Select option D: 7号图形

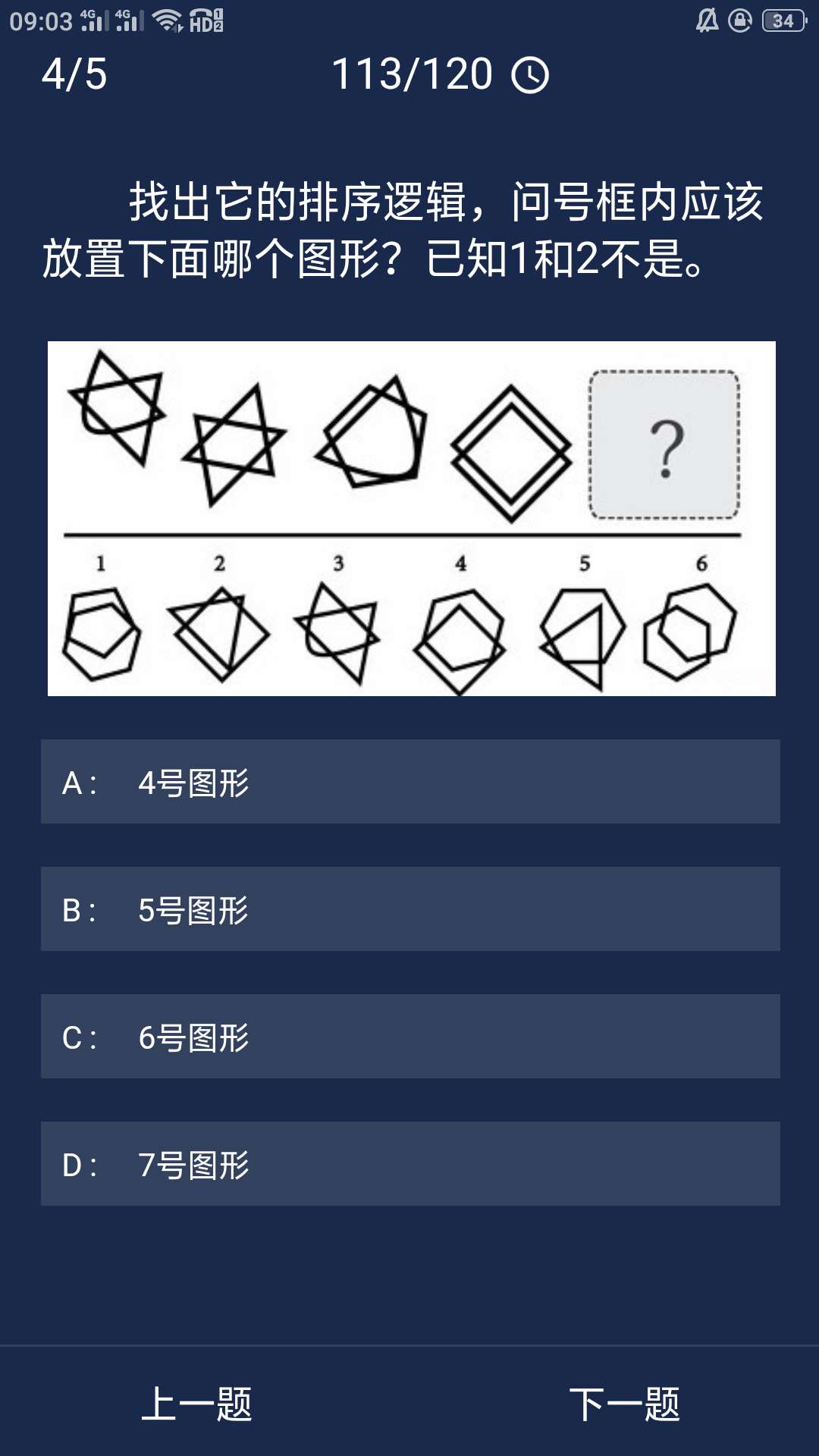pyautogui.click(x=409, y=1164)
